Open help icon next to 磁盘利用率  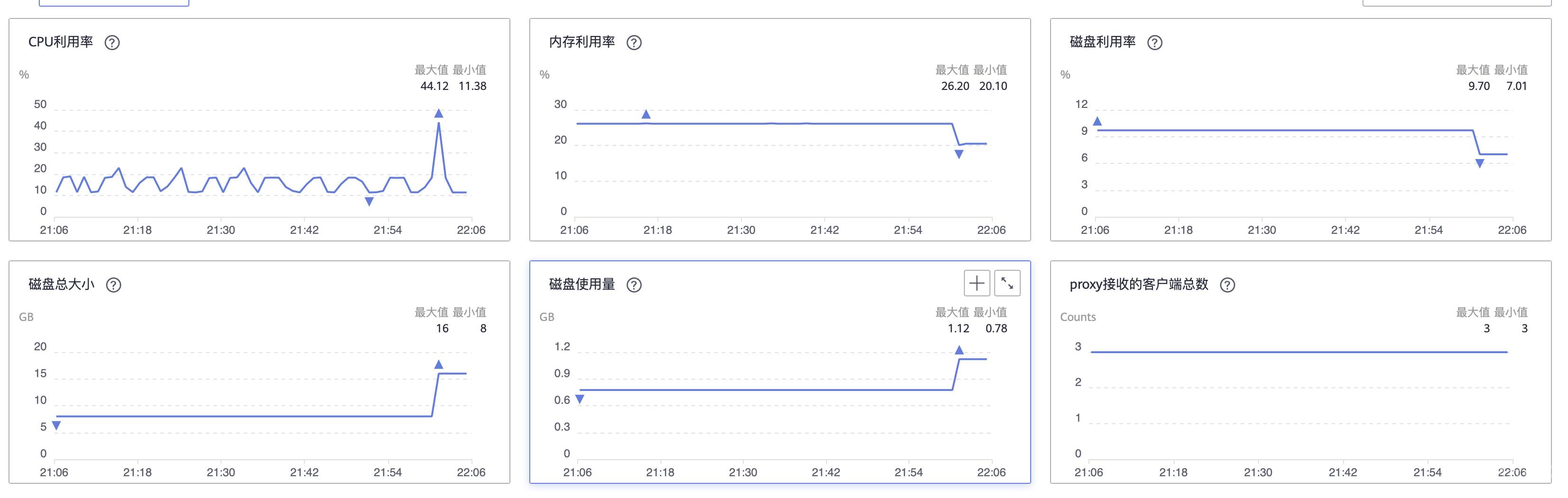1154,43
